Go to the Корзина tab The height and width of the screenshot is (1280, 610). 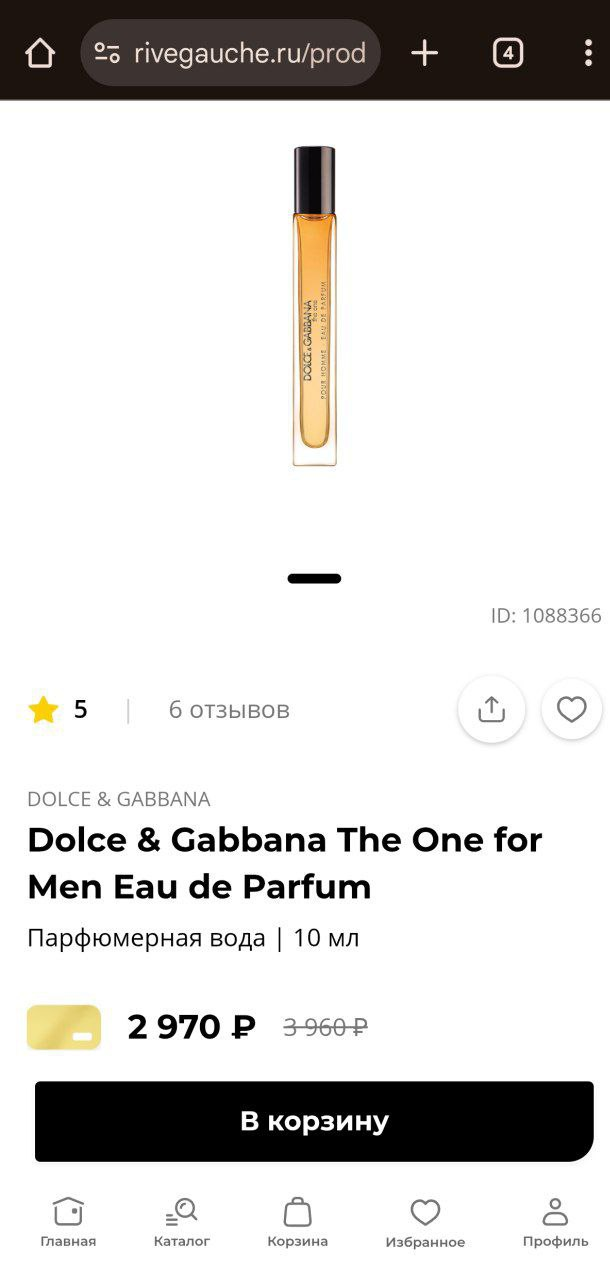[297, 1222]
